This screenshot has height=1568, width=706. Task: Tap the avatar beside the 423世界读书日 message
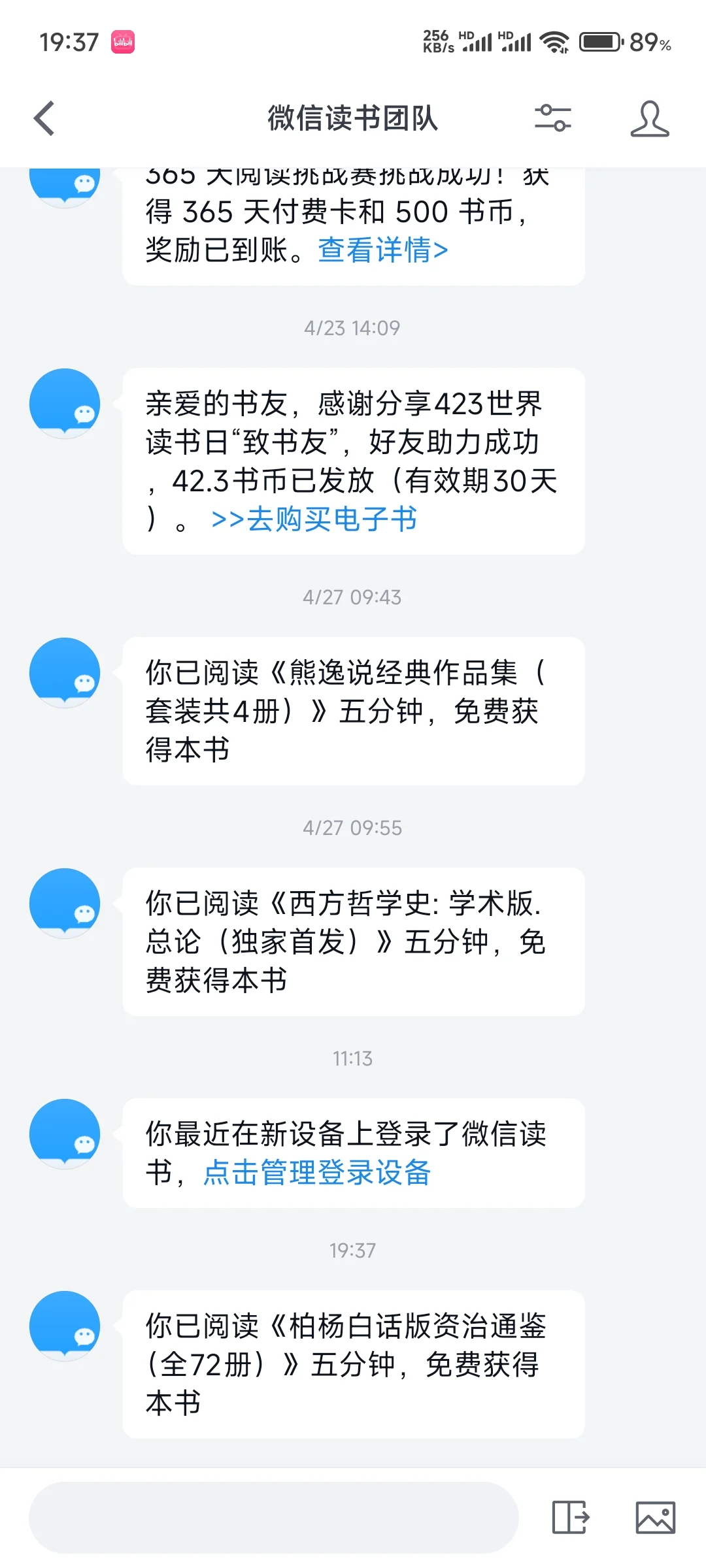[65, 404]
